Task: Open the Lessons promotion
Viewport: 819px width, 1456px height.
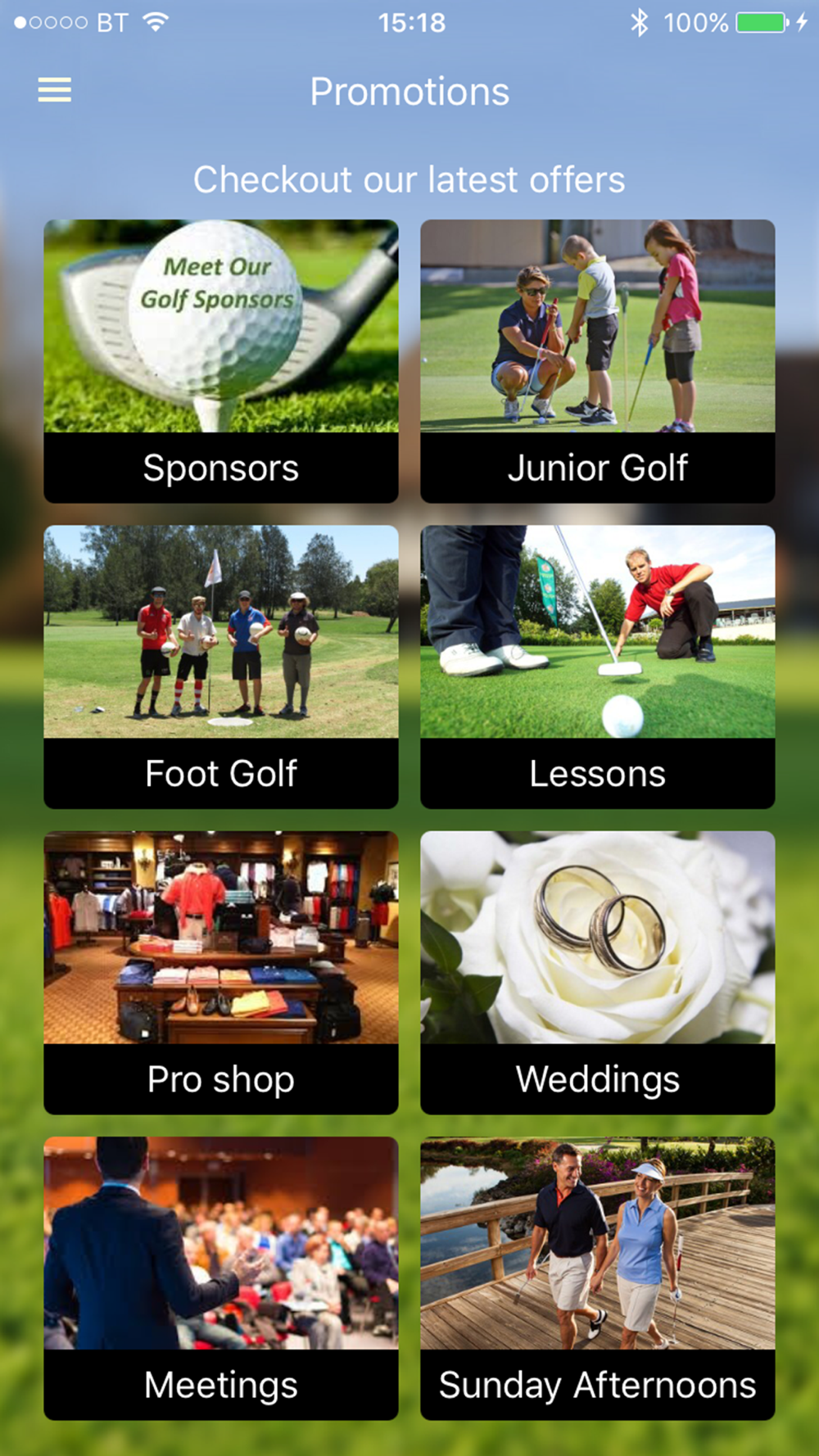Action: [597, 667]
